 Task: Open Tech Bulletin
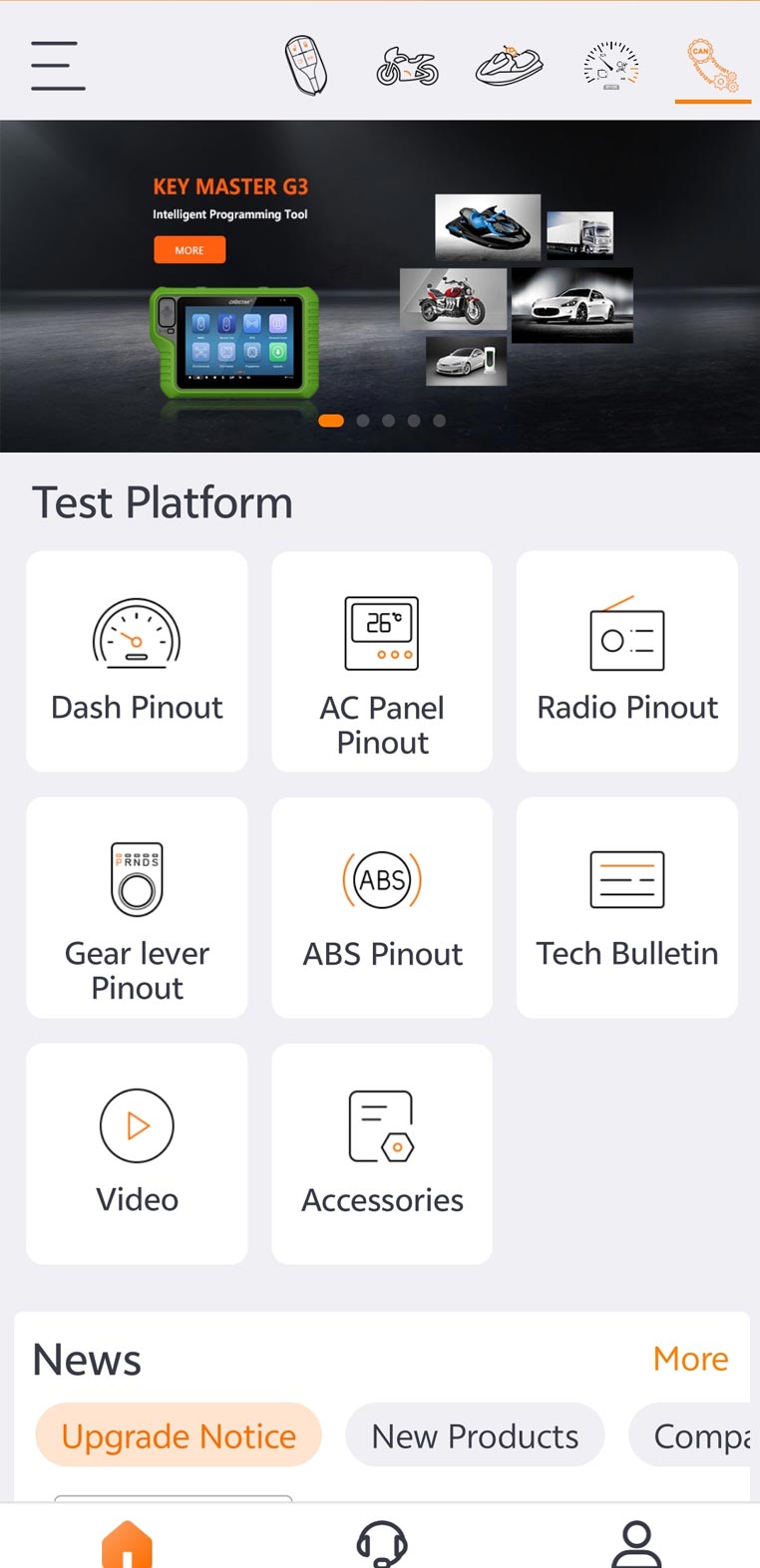tap(626, 907)
